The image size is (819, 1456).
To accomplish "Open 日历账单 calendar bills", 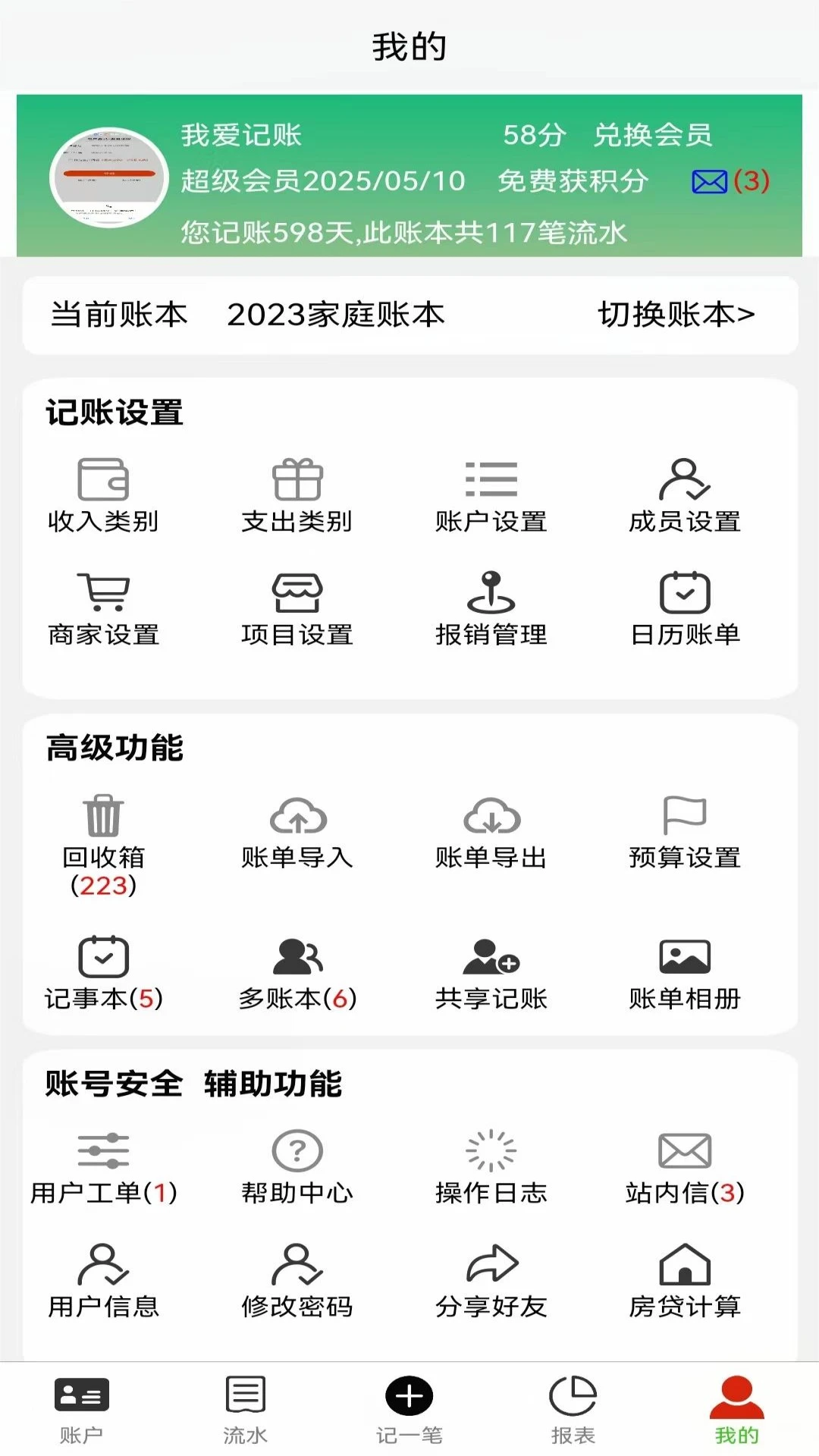I will (x=685, y=607).
